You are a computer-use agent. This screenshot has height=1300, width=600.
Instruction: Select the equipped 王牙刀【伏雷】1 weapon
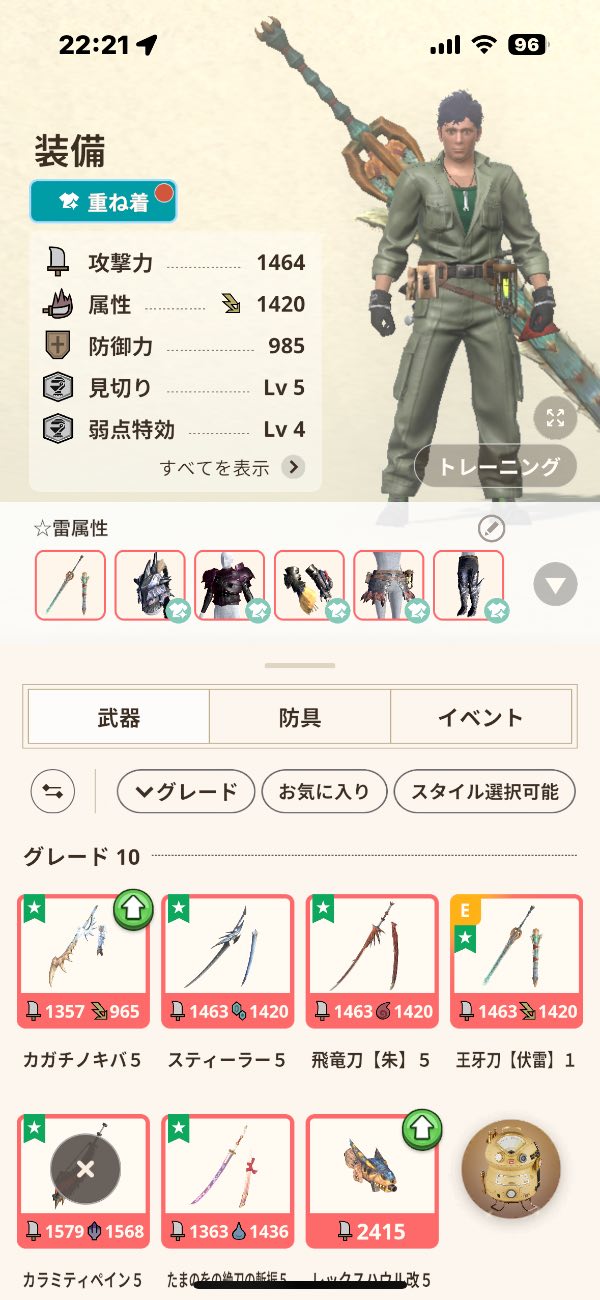point(516,961)
